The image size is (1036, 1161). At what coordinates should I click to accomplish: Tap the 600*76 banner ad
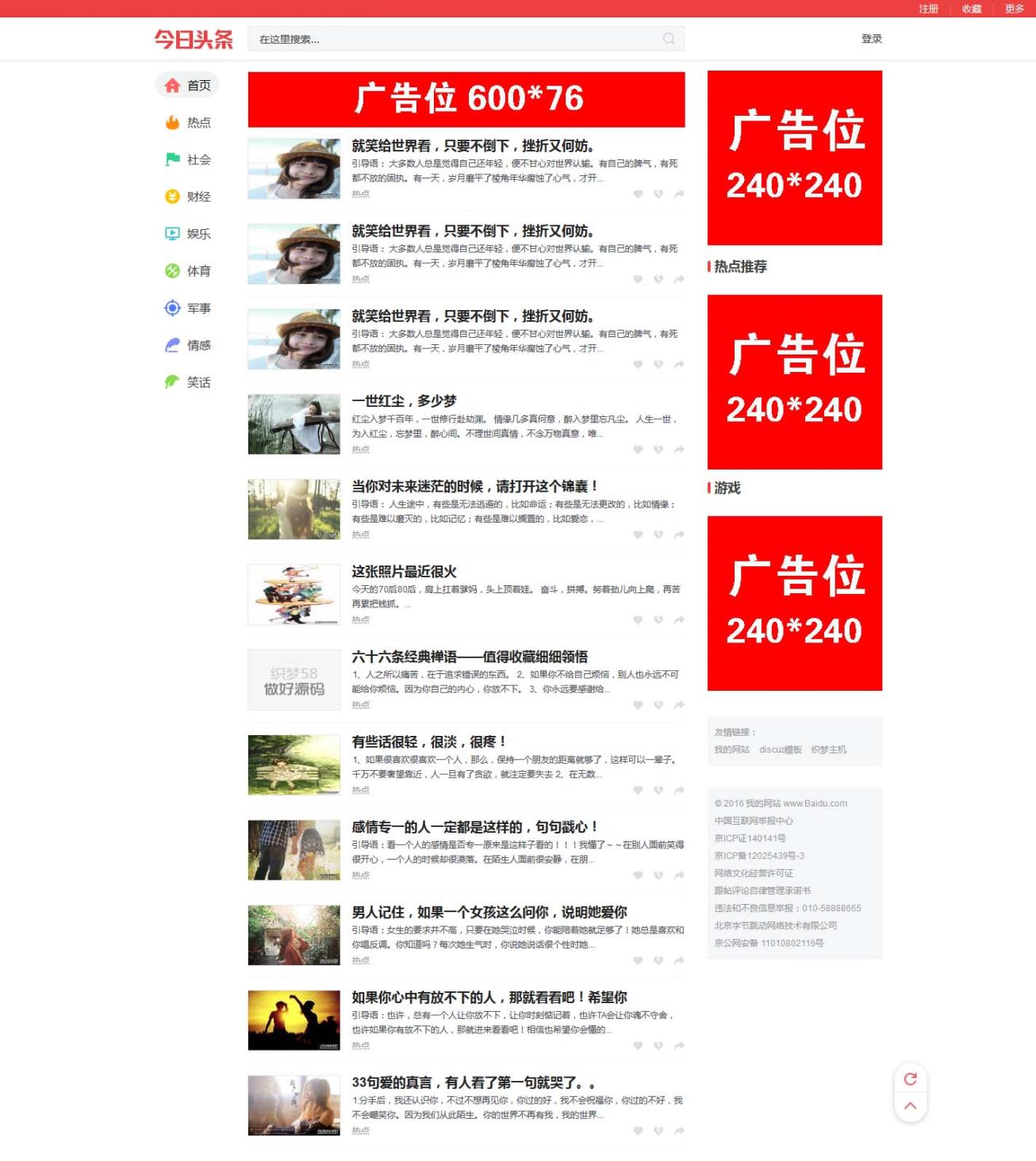pyautogui.click(x=466, y=99)
